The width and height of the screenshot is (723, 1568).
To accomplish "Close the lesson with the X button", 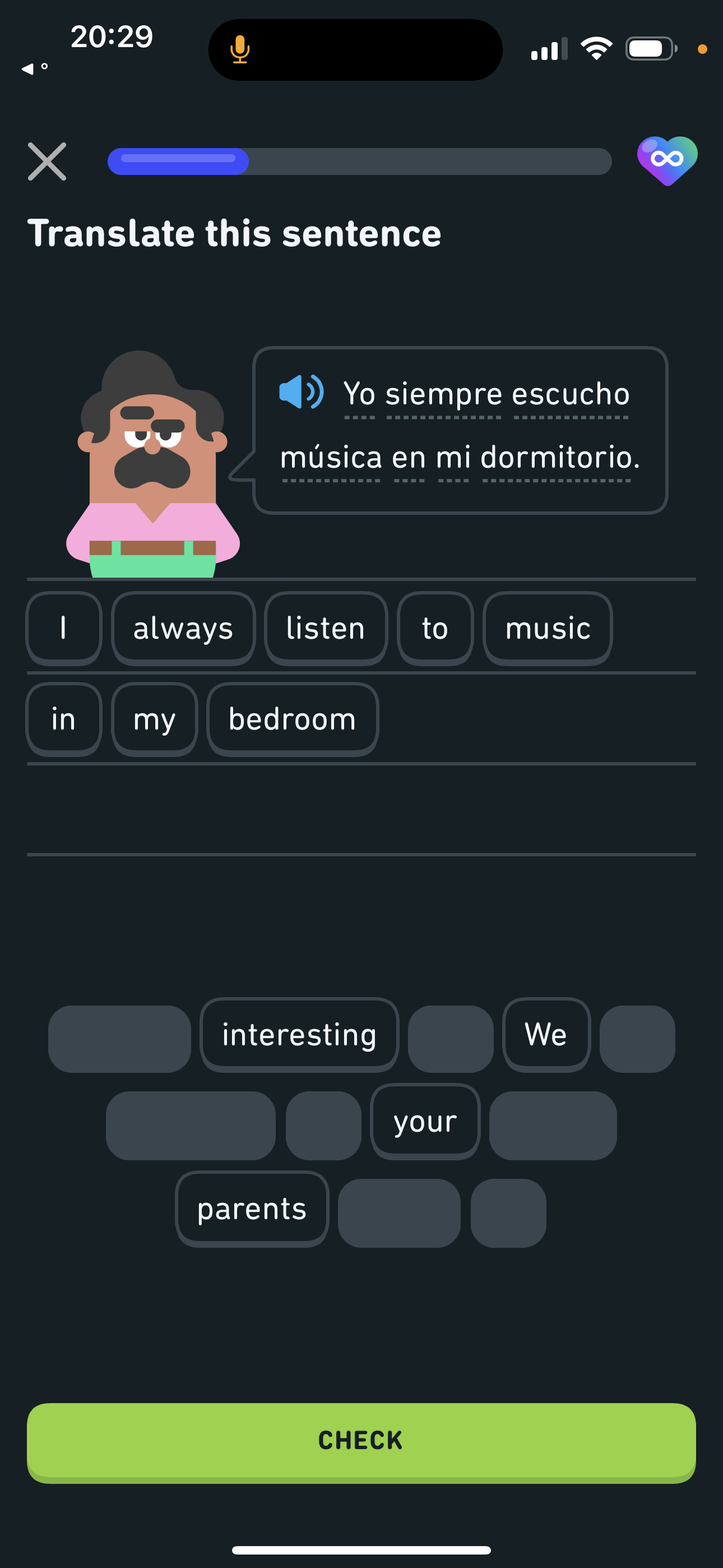I will pos(47,162).
